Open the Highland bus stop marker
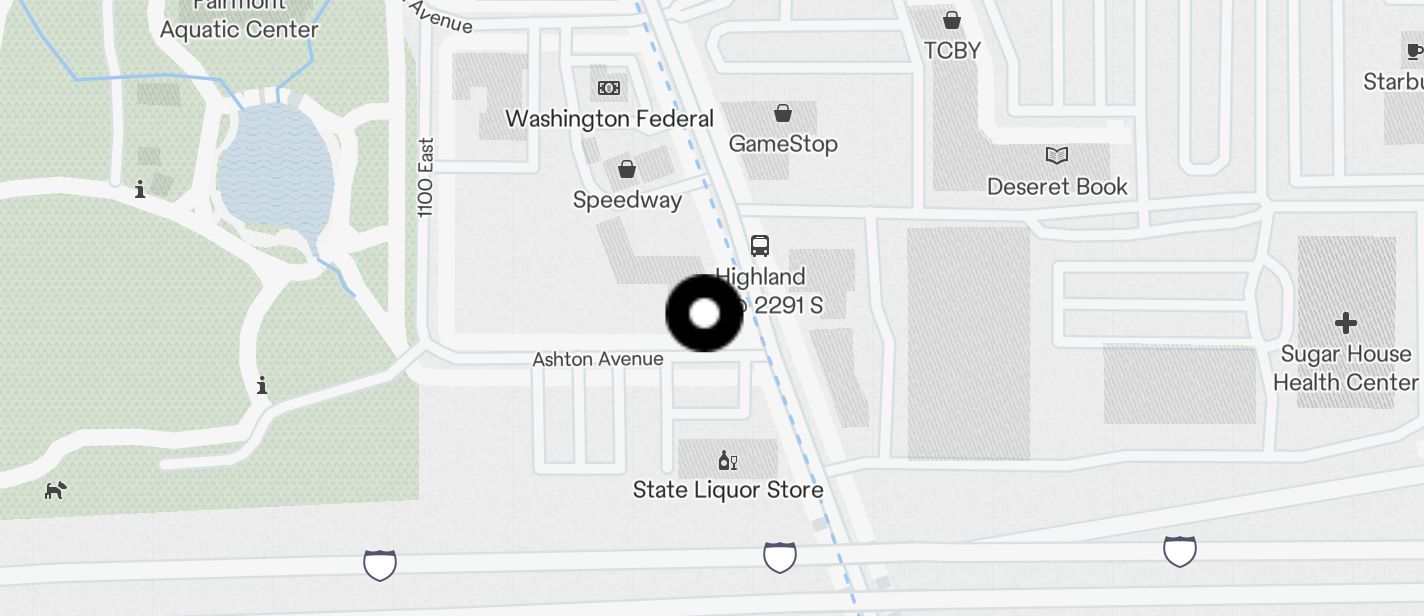The width and height of the screenshot is (1424, 616). pos(760,246)
